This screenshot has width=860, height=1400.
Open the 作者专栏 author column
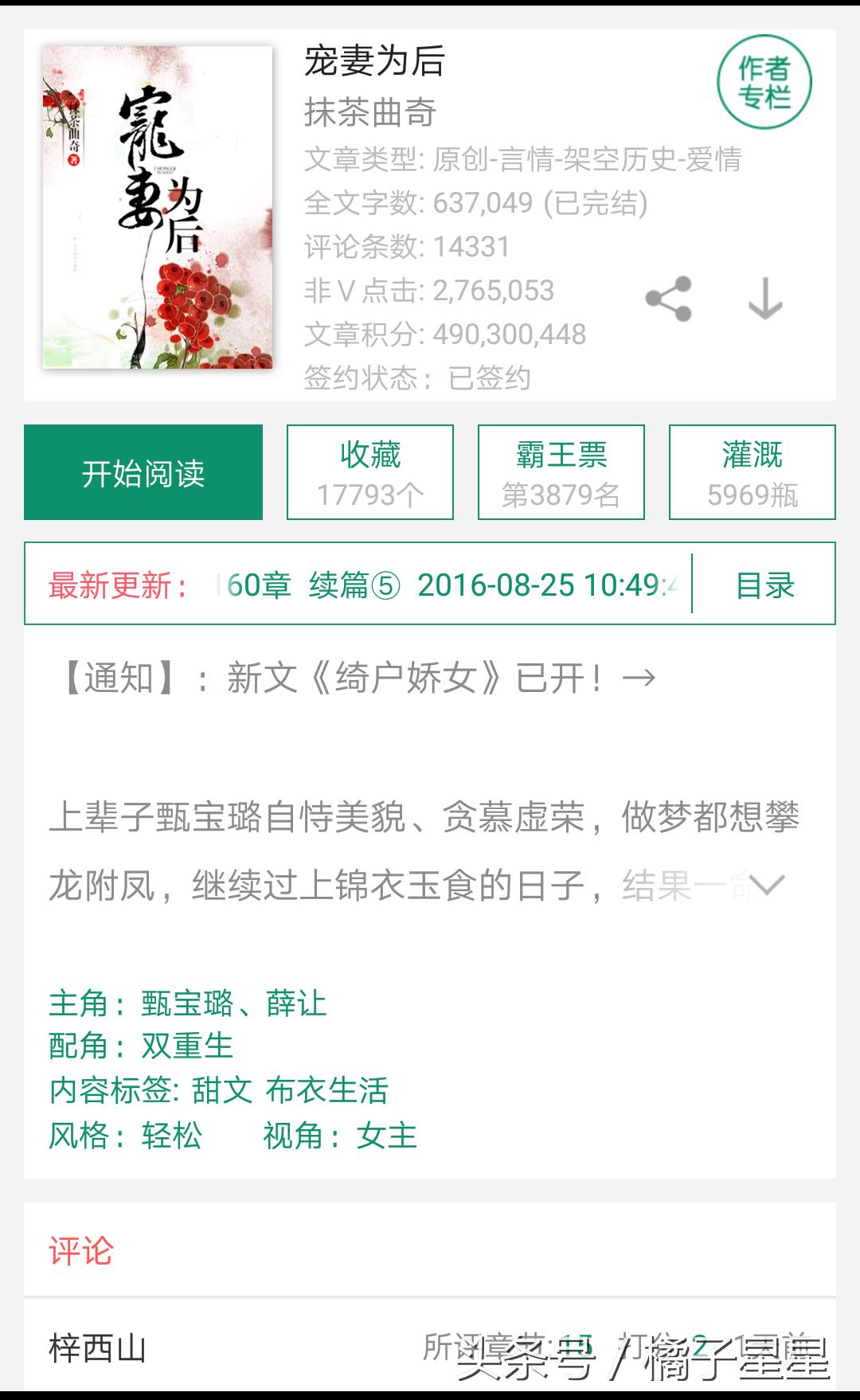pos(764,82)
